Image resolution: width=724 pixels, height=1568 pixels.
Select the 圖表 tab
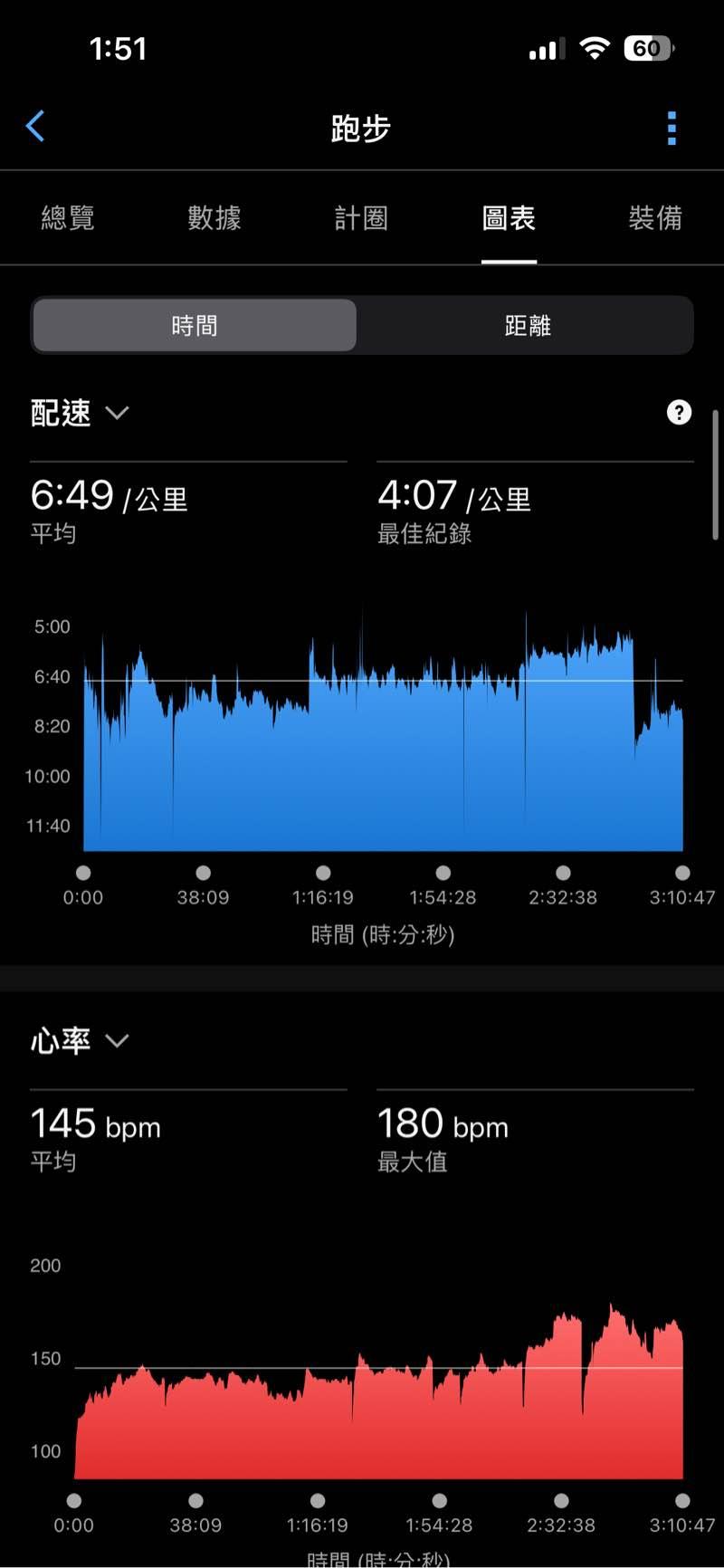509,218
